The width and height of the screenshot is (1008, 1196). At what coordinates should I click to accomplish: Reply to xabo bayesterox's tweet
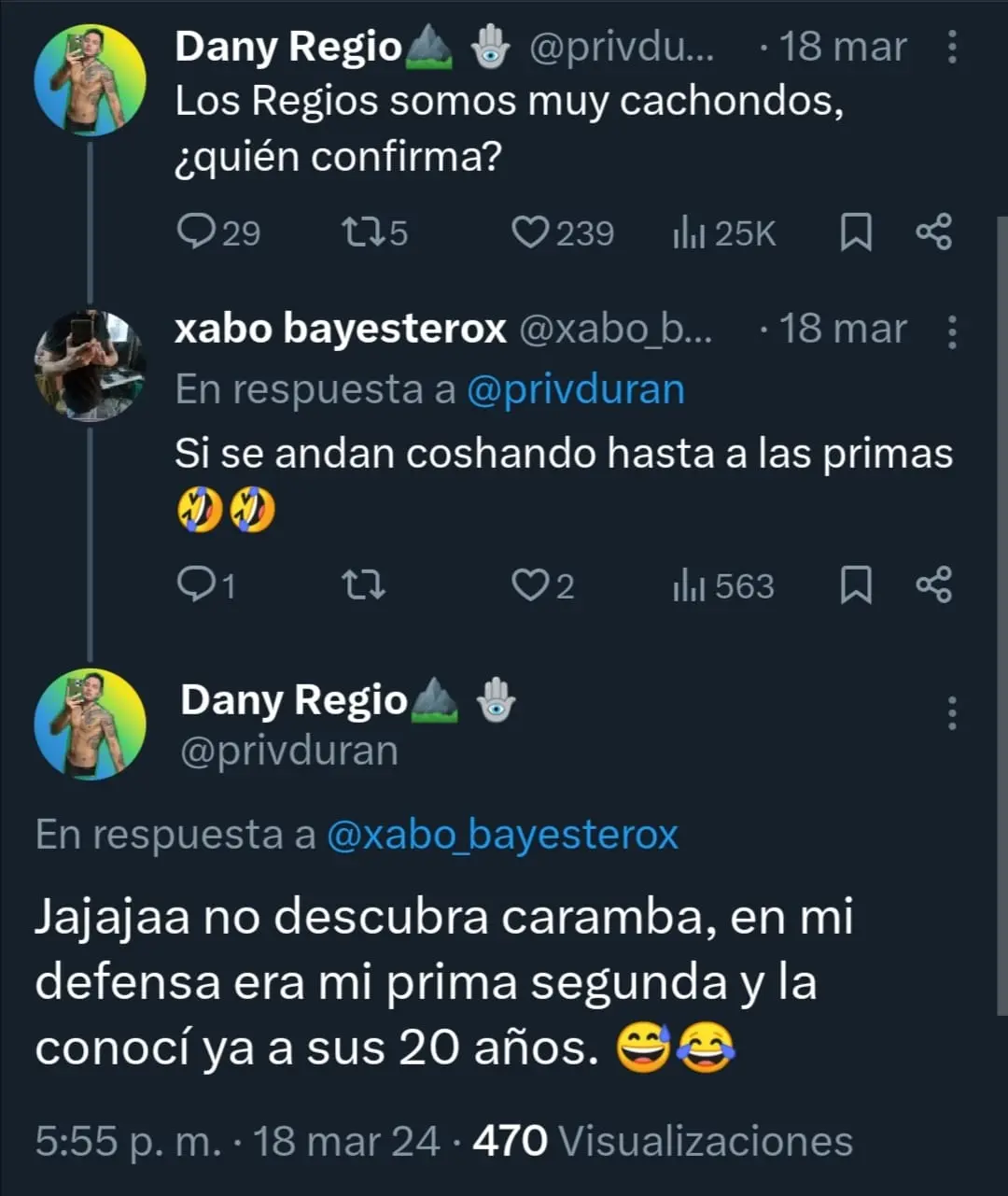click(196, 585)
